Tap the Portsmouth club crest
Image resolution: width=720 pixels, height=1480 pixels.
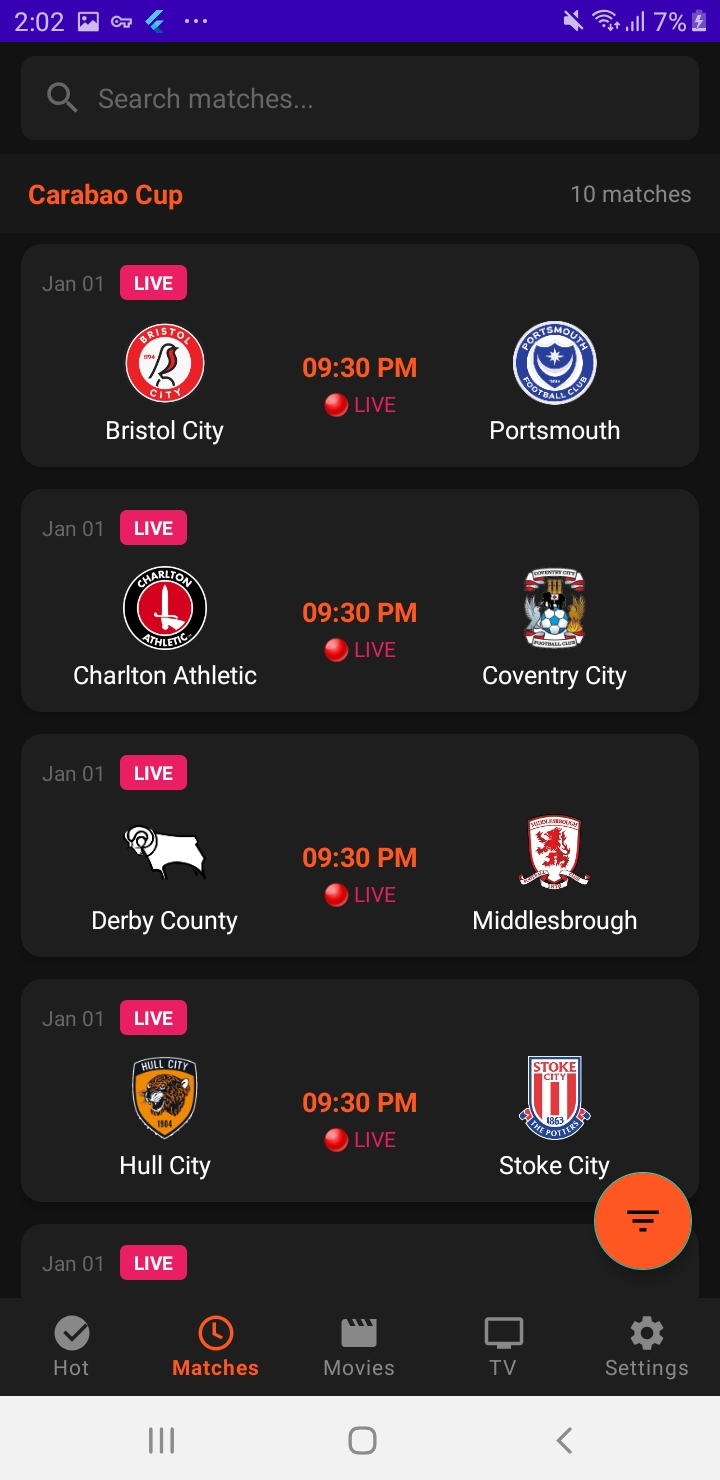(x=554, y=363)
